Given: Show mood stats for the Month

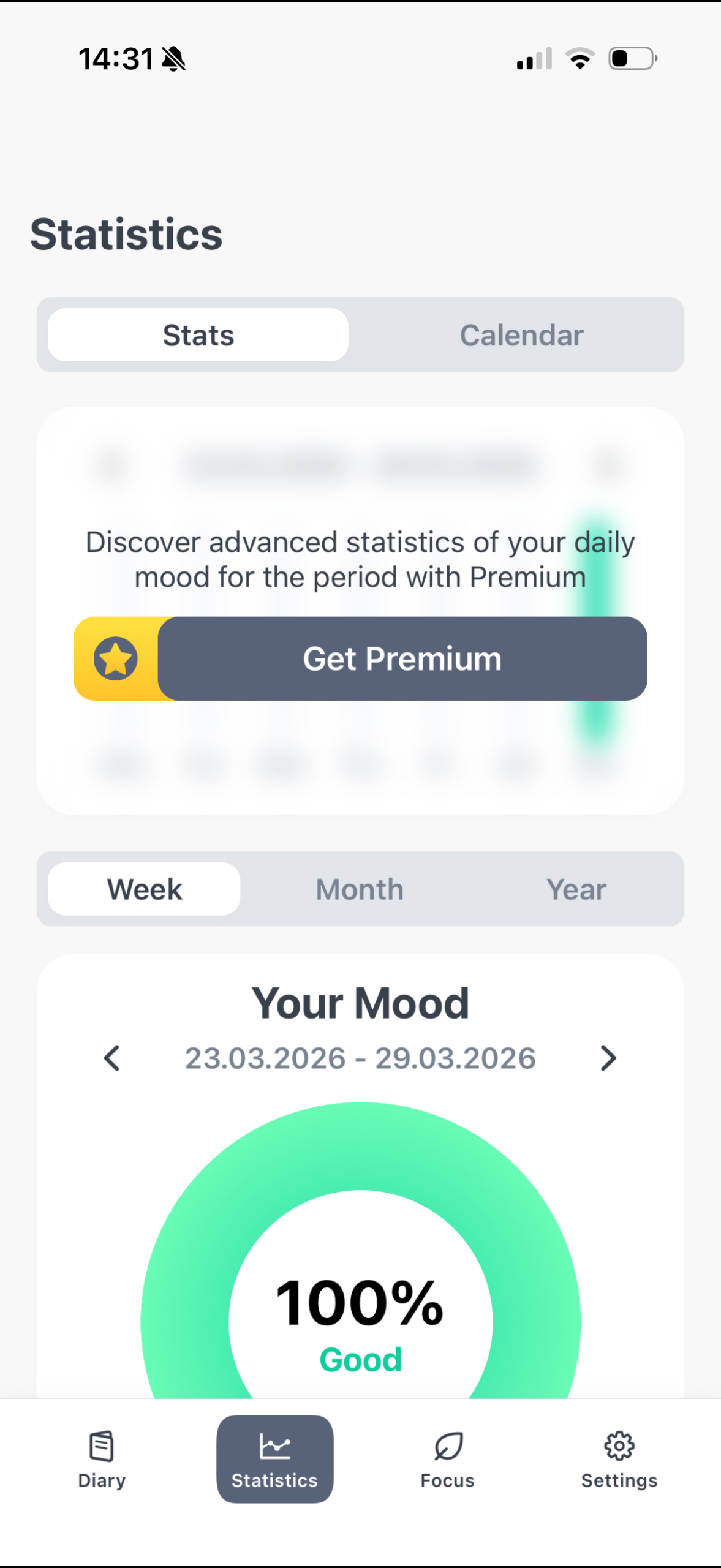Looking at the screenshot, I should (x=360, y=889).
